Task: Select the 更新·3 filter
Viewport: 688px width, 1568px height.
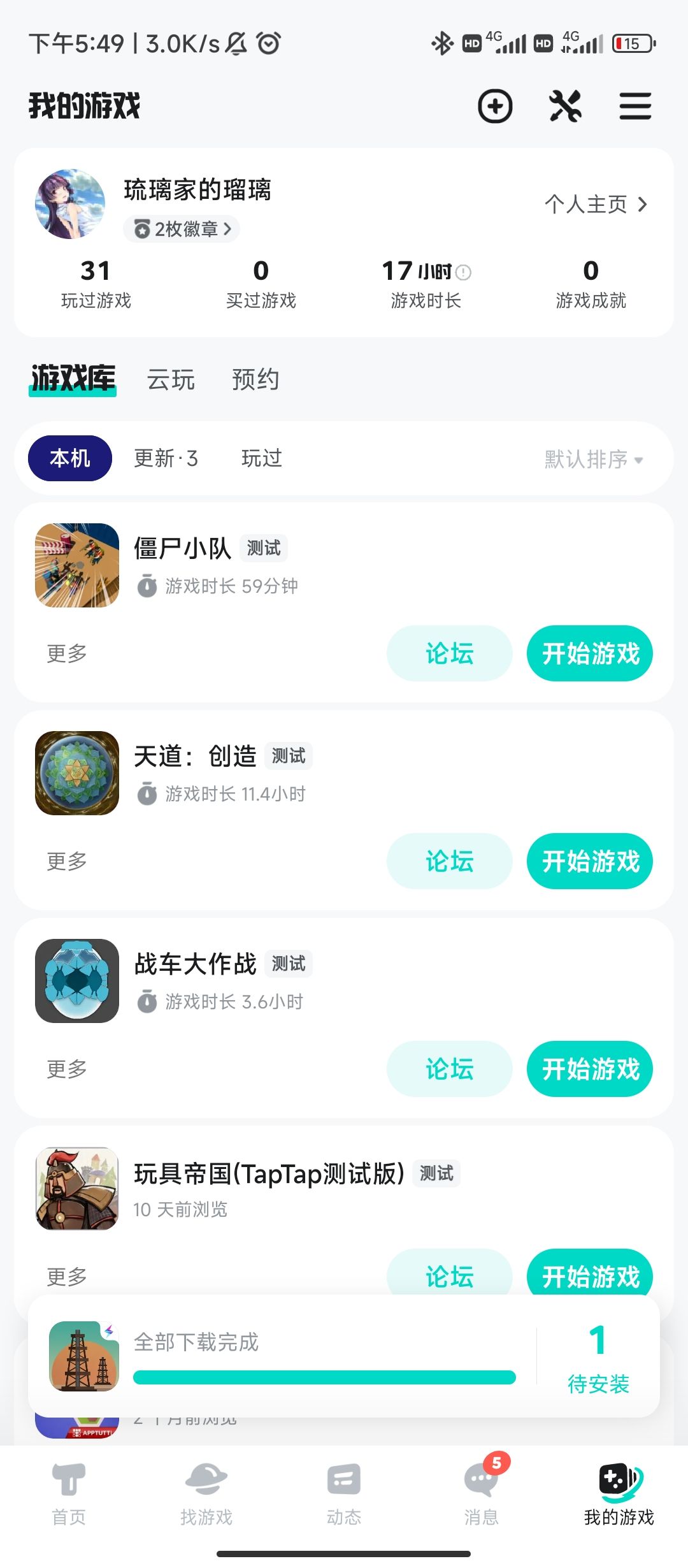Action: (x=166, y=458)
